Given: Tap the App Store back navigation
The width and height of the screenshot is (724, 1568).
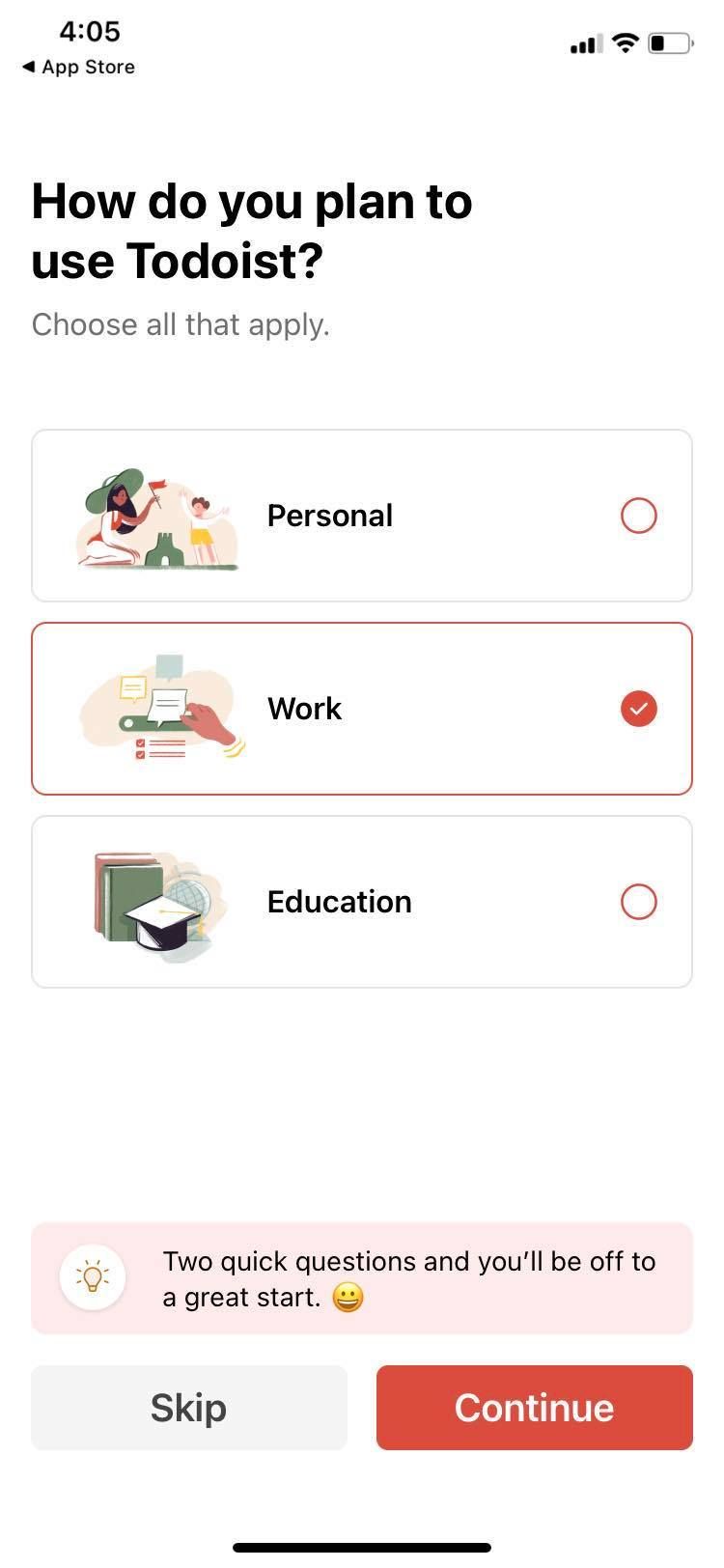Looking at the screenshot, I should (x=77, y=67).
